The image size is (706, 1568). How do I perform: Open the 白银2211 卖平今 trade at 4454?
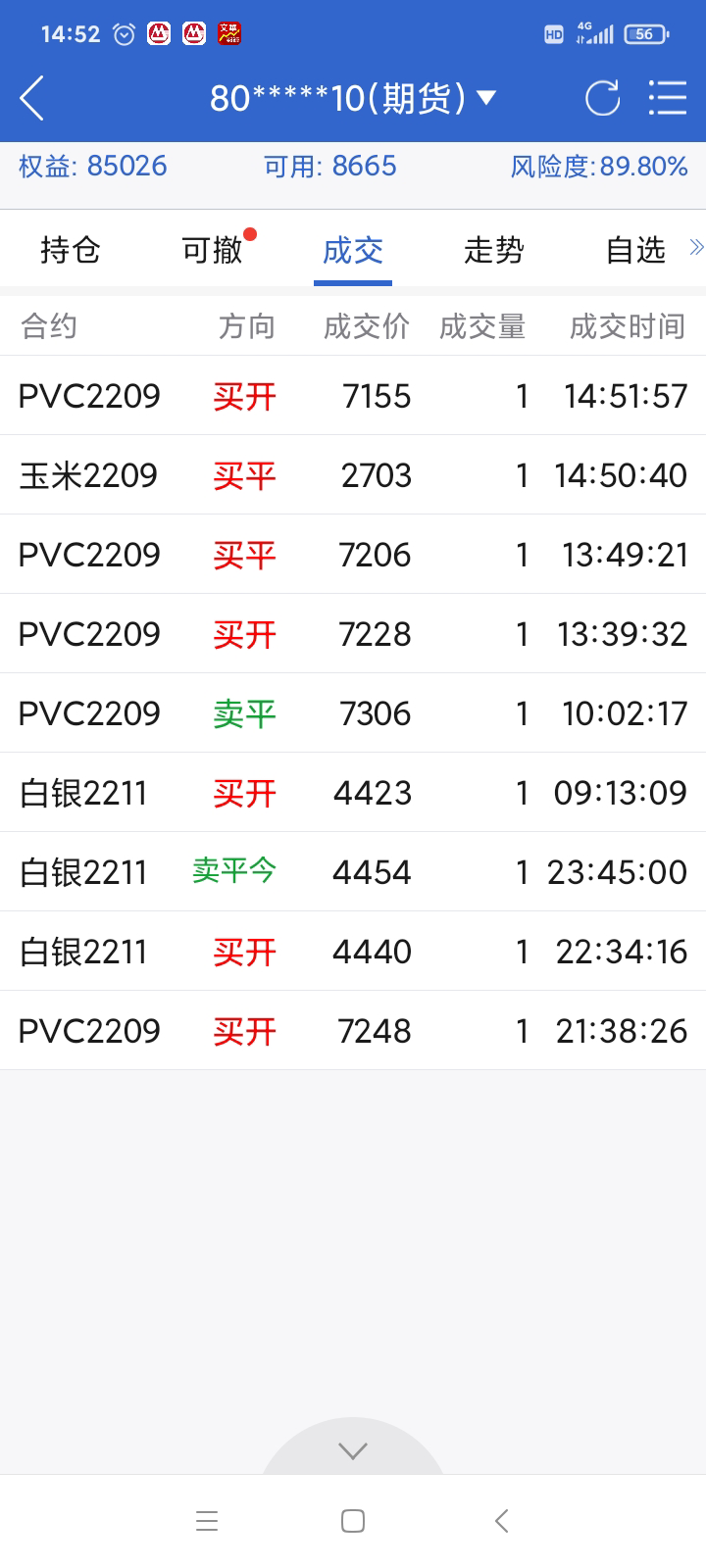point(353,872)
